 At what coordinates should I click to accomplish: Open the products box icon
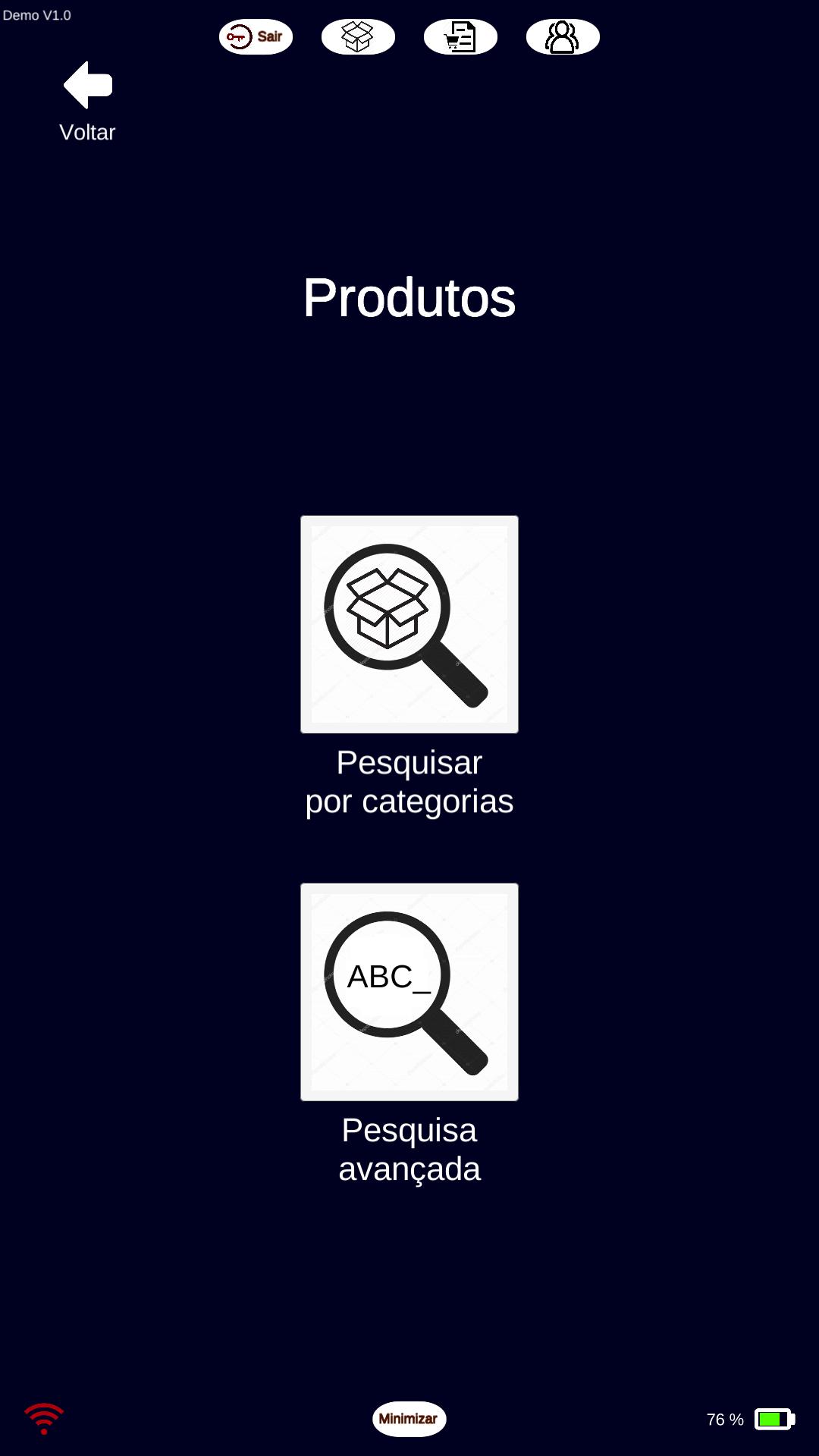(x=358, y=36)
